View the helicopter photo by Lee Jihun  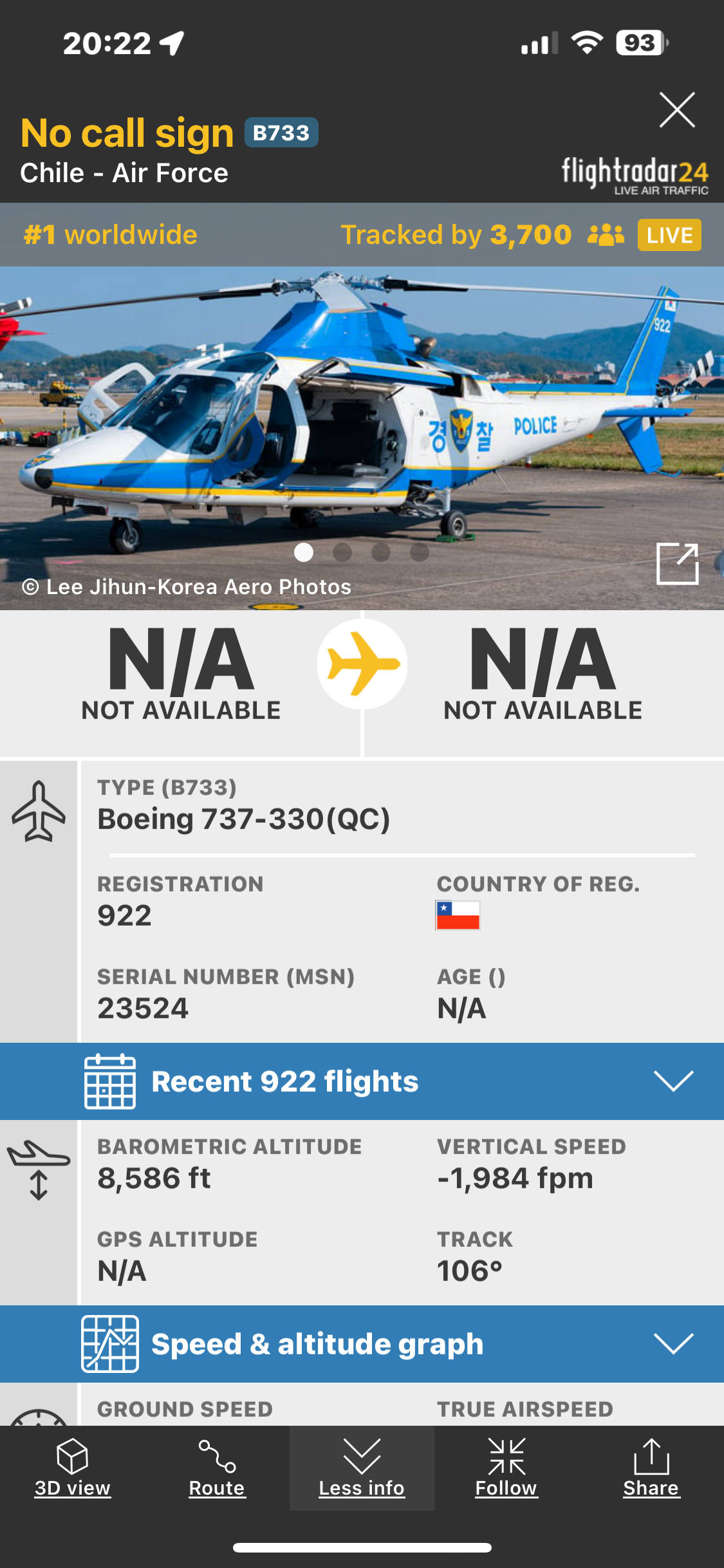(360, 418)
